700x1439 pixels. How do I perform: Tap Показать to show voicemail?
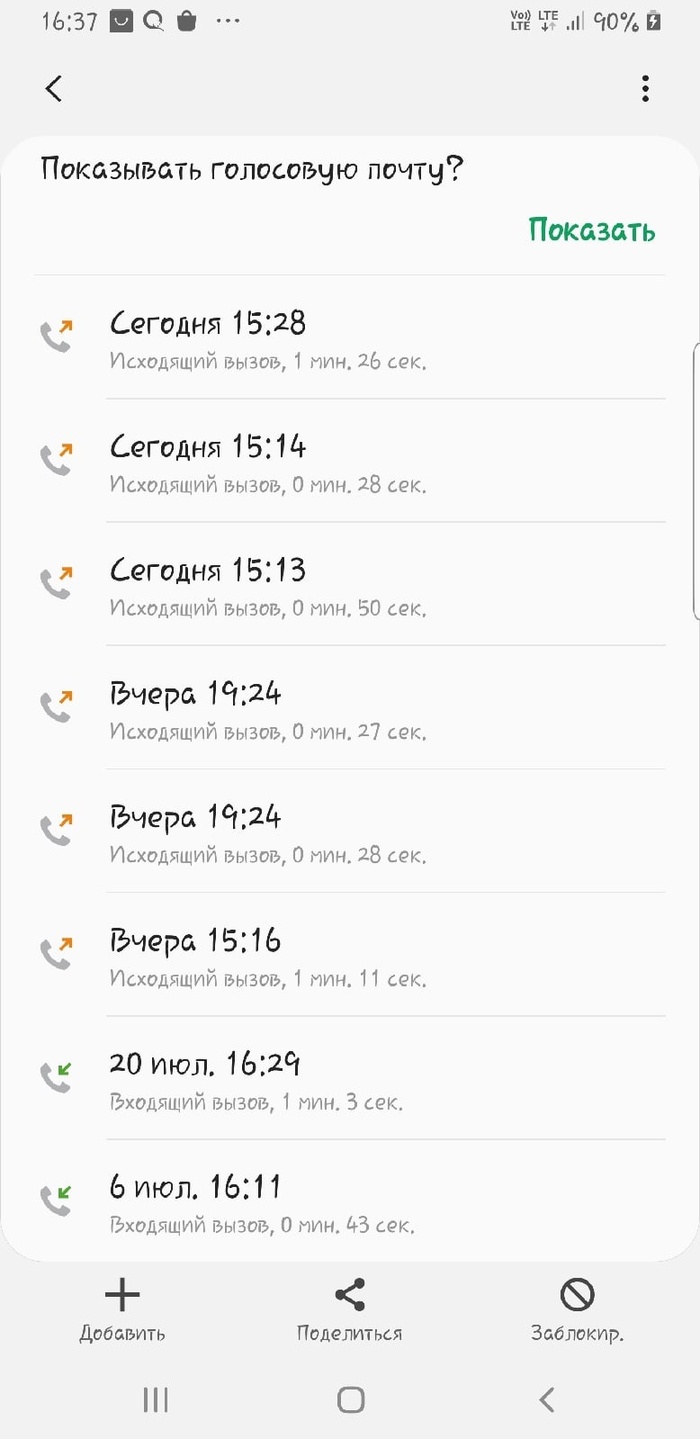tap(591, 230)
